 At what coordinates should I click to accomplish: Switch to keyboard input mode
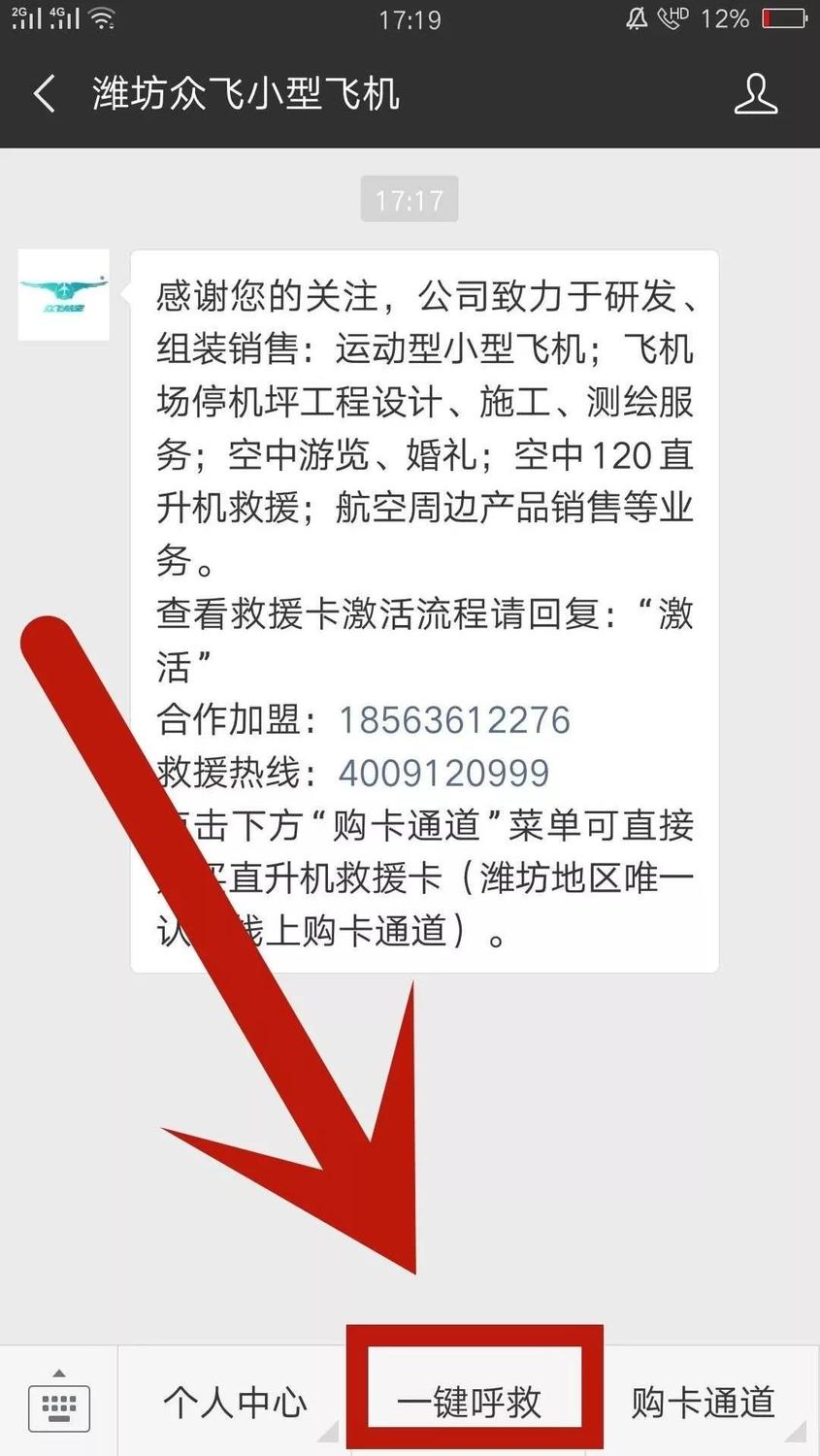[59, 1402]
